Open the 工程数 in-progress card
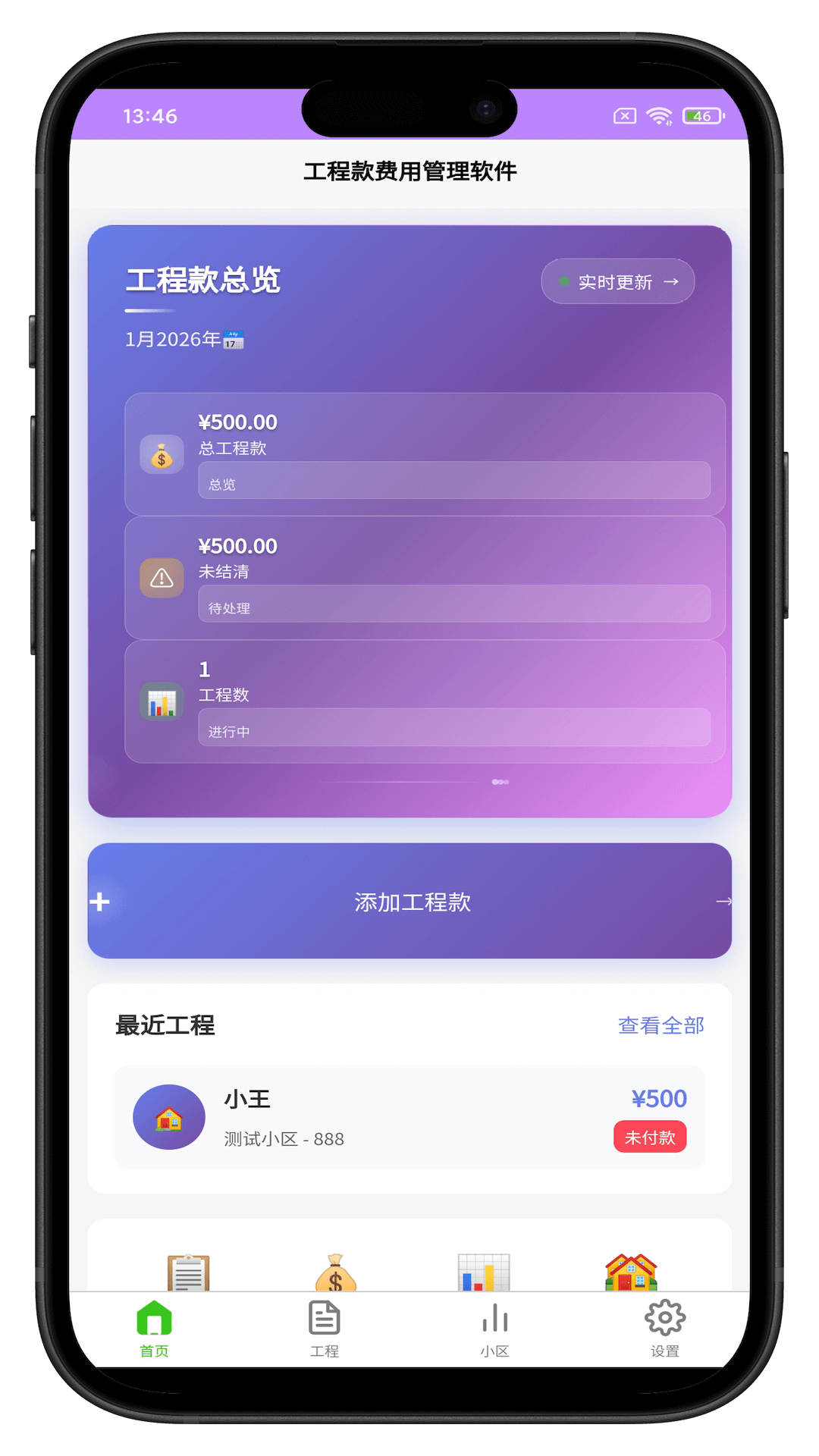819x1456 pixels. click(x=425, y=701)
